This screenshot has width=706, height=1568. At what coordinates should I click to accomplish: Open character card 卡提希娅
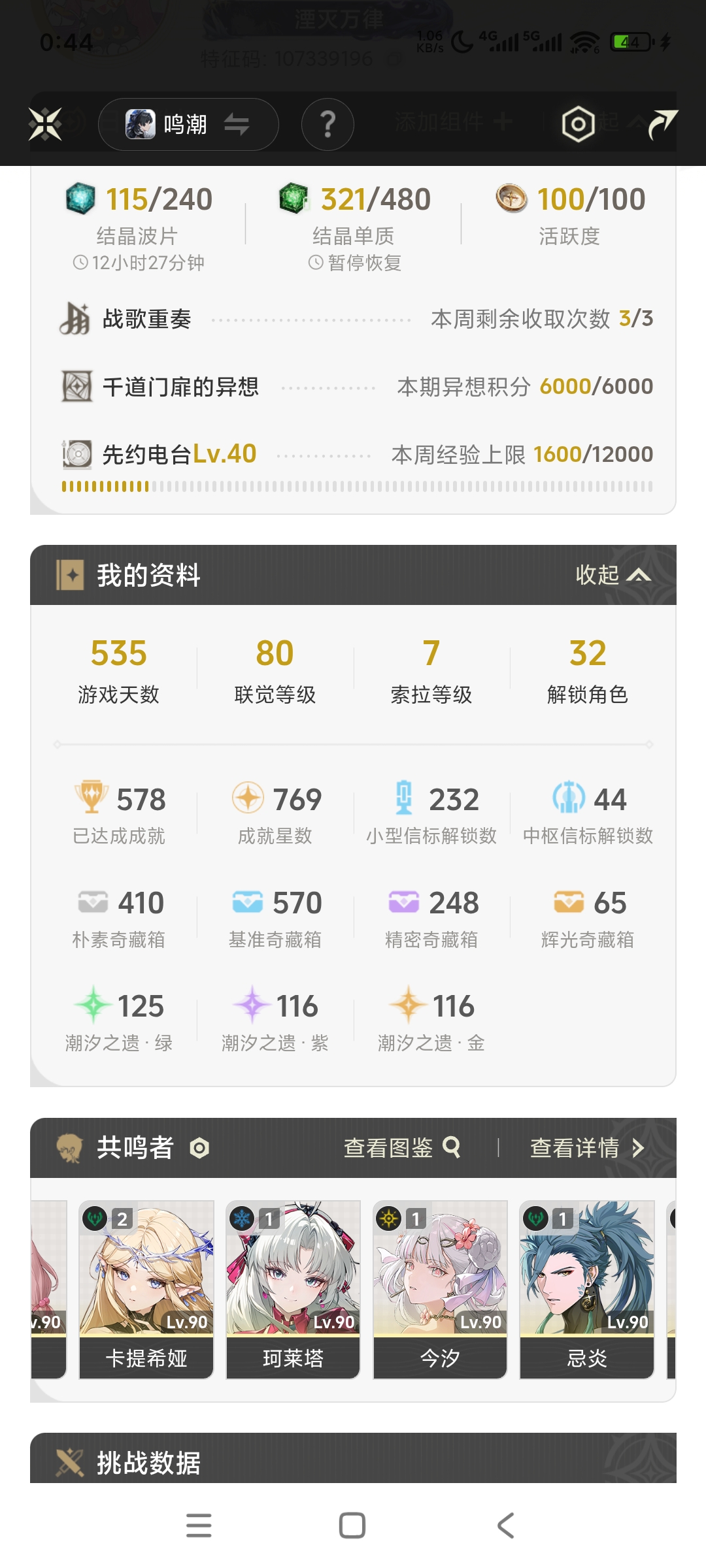[146, 1289]
